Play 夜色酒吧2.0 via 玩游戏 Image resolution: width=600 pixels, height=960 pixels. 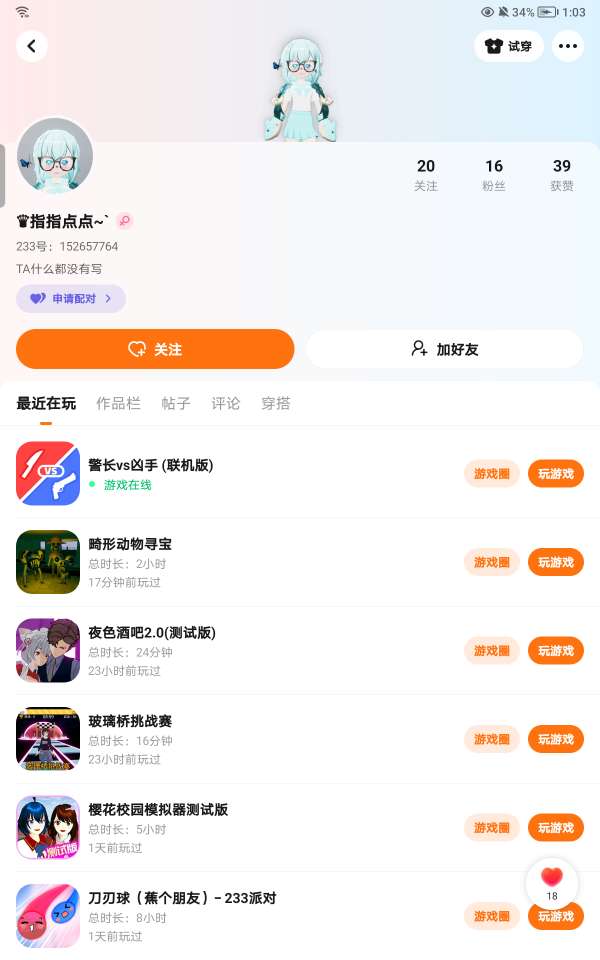coord(556,651)
